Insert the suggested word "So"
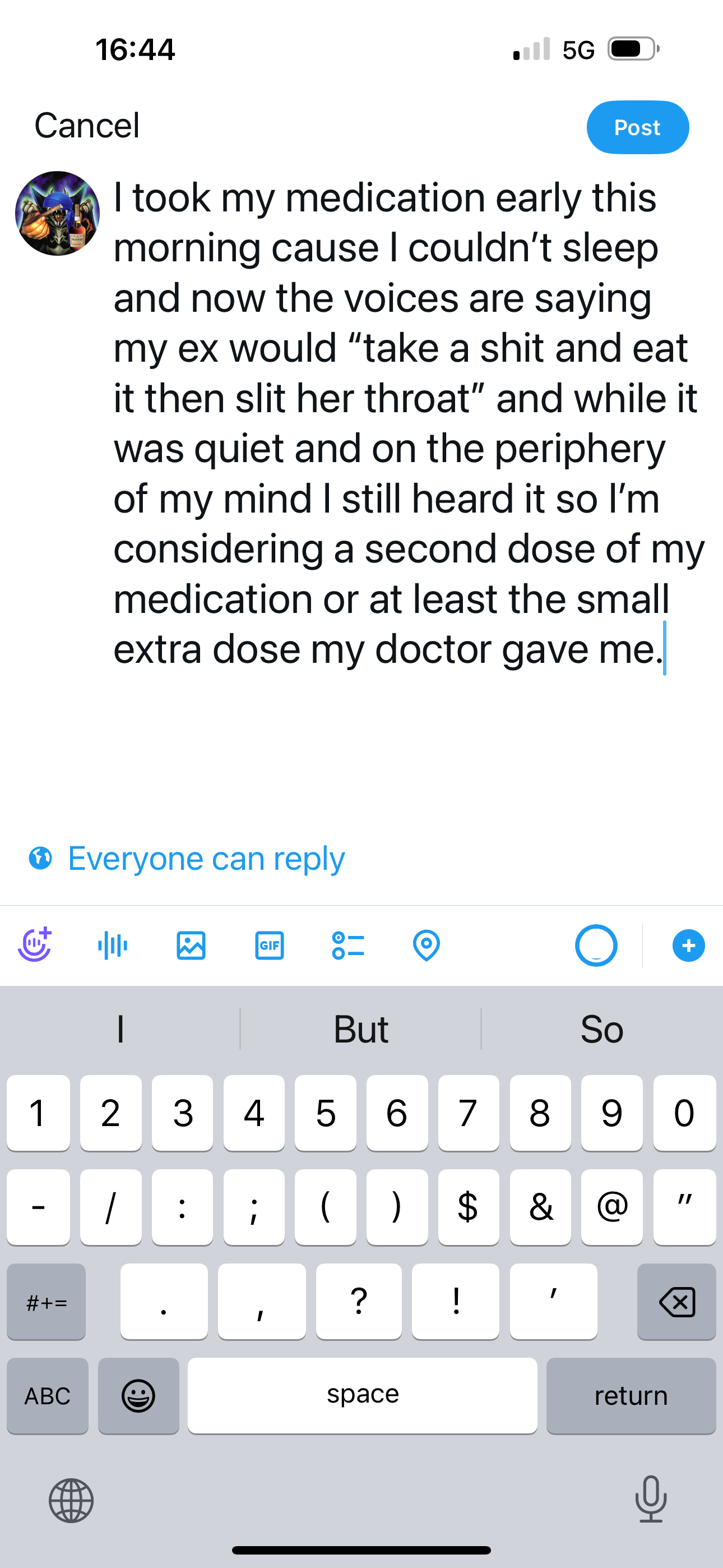The height and width of the screenshot is (1568, 723). click(601, 1029)
